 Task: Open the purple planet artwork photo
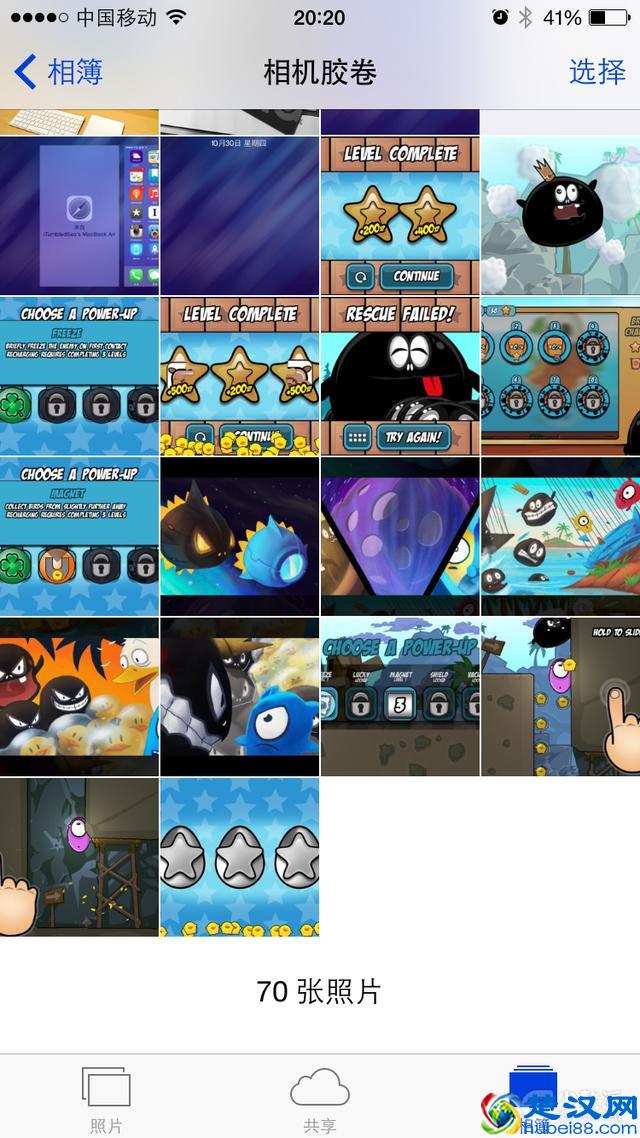pos(400,537)
